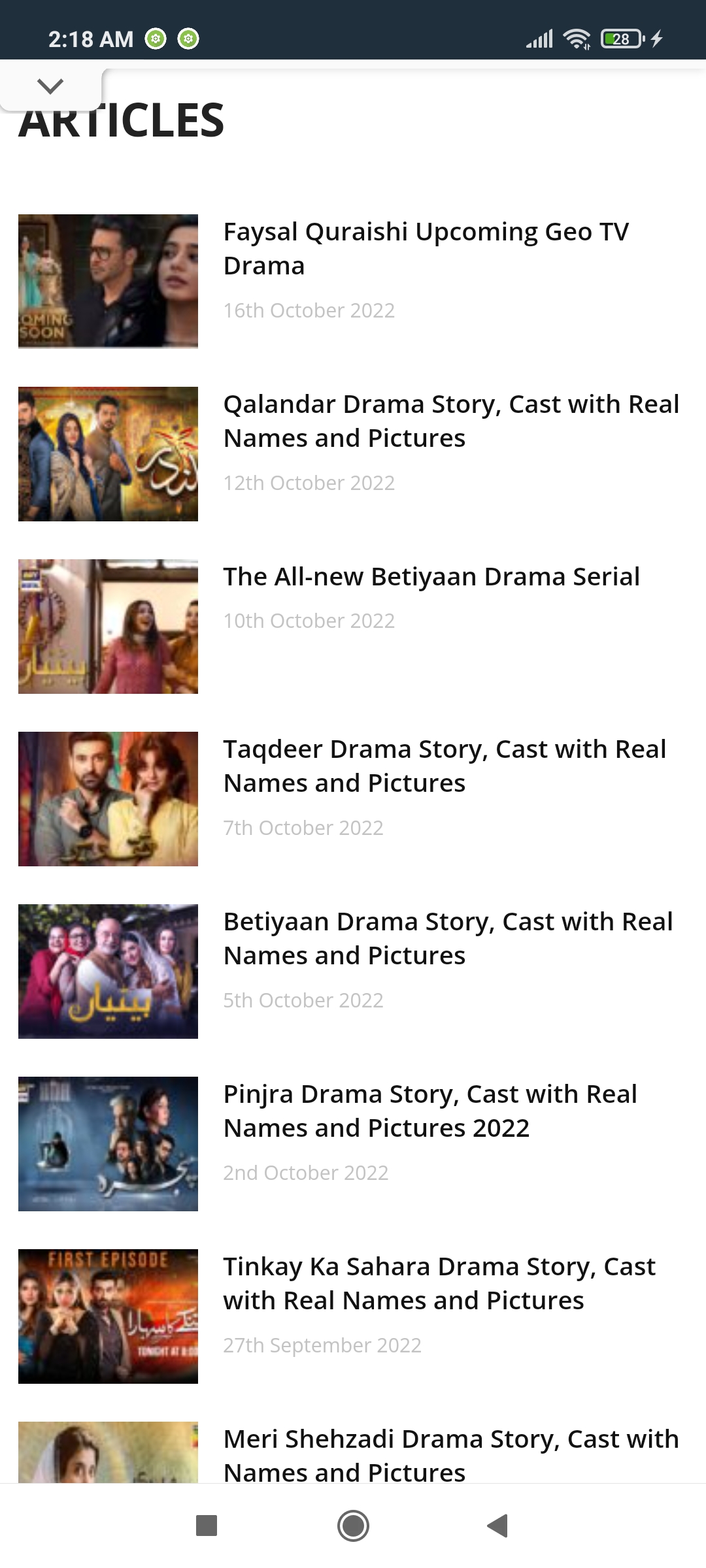Viewport: 706px width, 1568px height.
Task: Open the Qalandar Drama Story article
Action: 451,421
